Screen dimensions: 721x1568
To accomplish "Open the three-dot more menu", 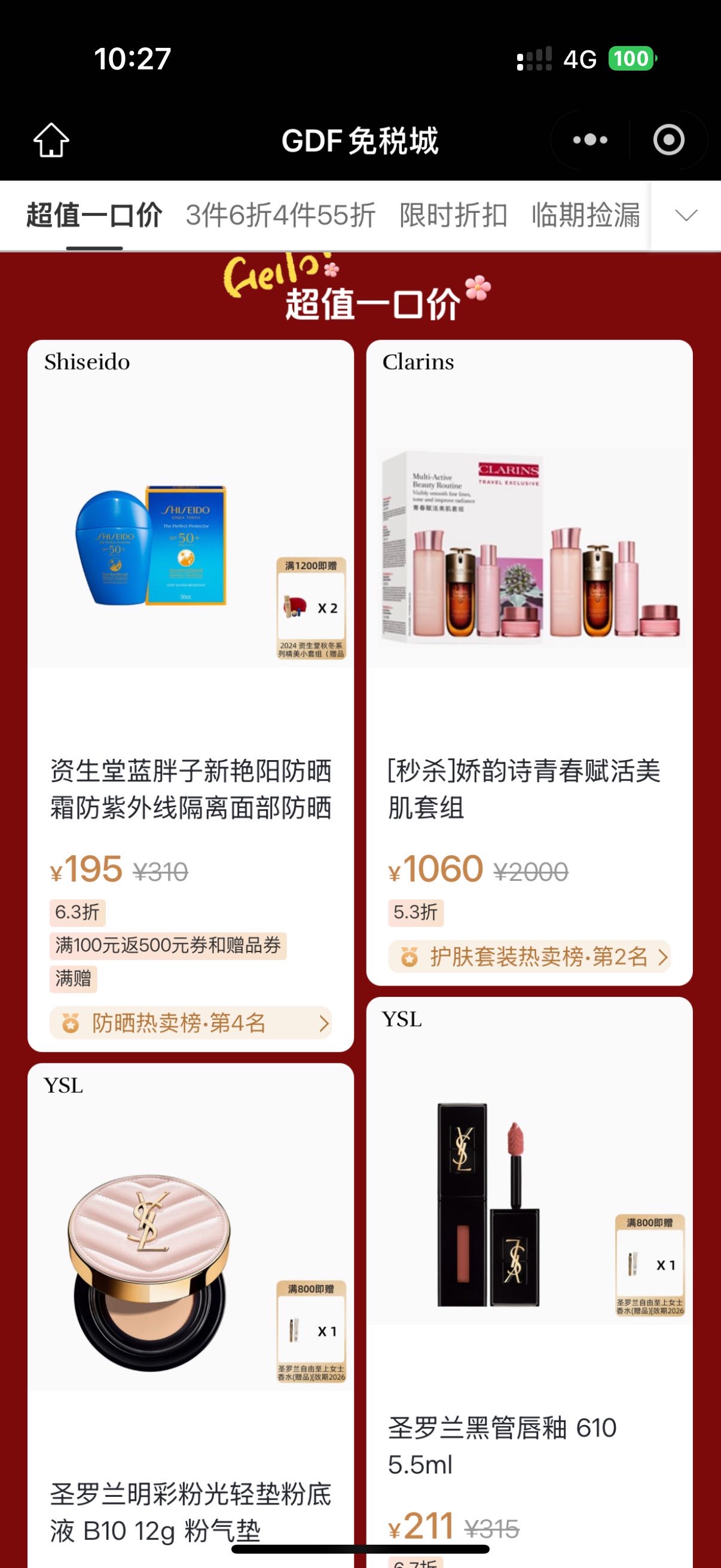I will point(589,140).
